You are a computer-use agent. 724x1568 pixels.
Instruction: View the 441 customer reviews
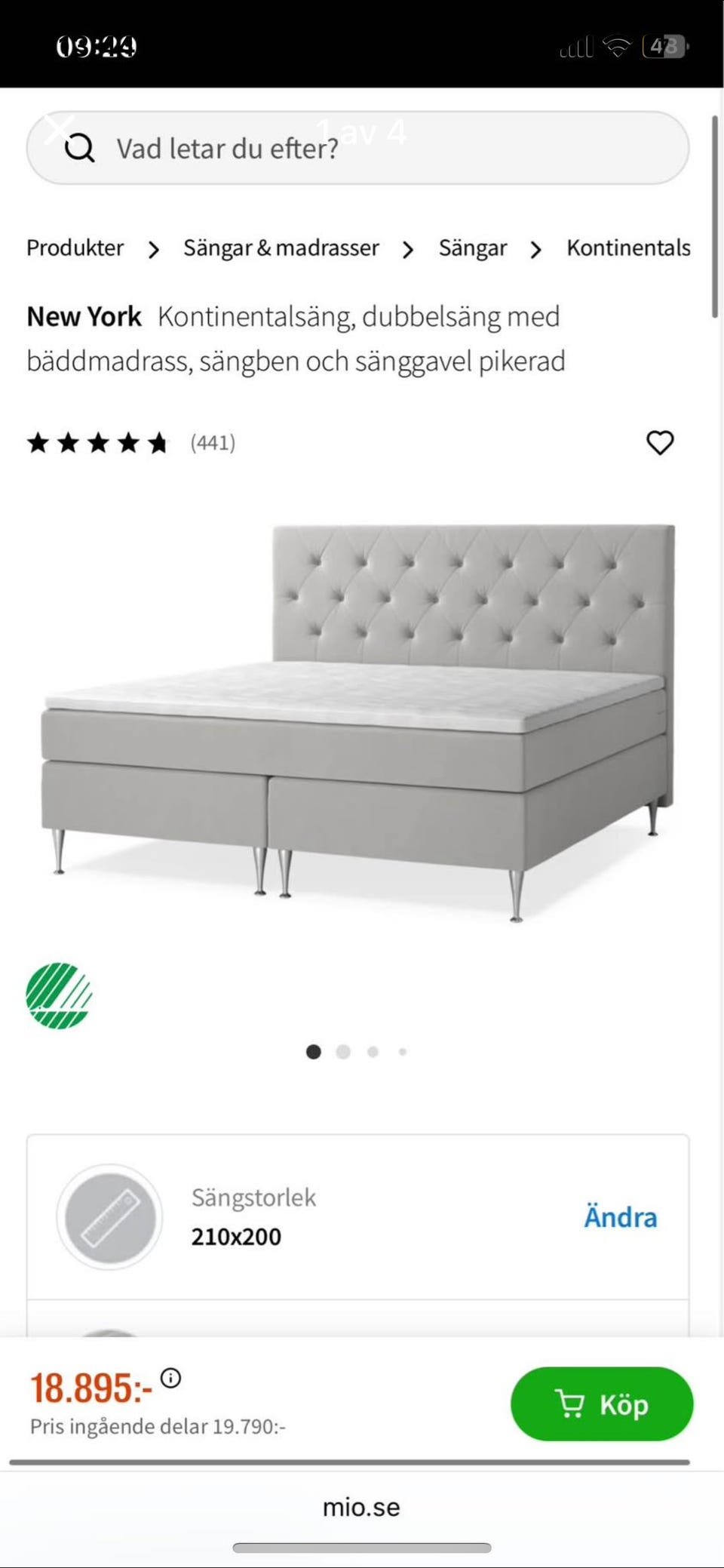coord(213,443)
